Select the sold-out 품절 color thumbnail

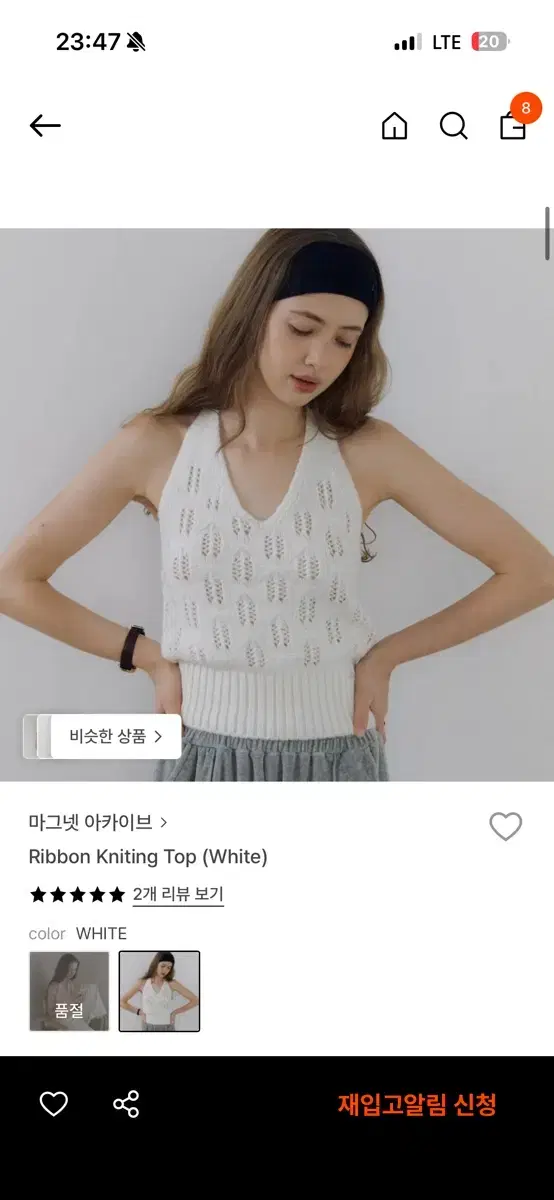[69, 991]
